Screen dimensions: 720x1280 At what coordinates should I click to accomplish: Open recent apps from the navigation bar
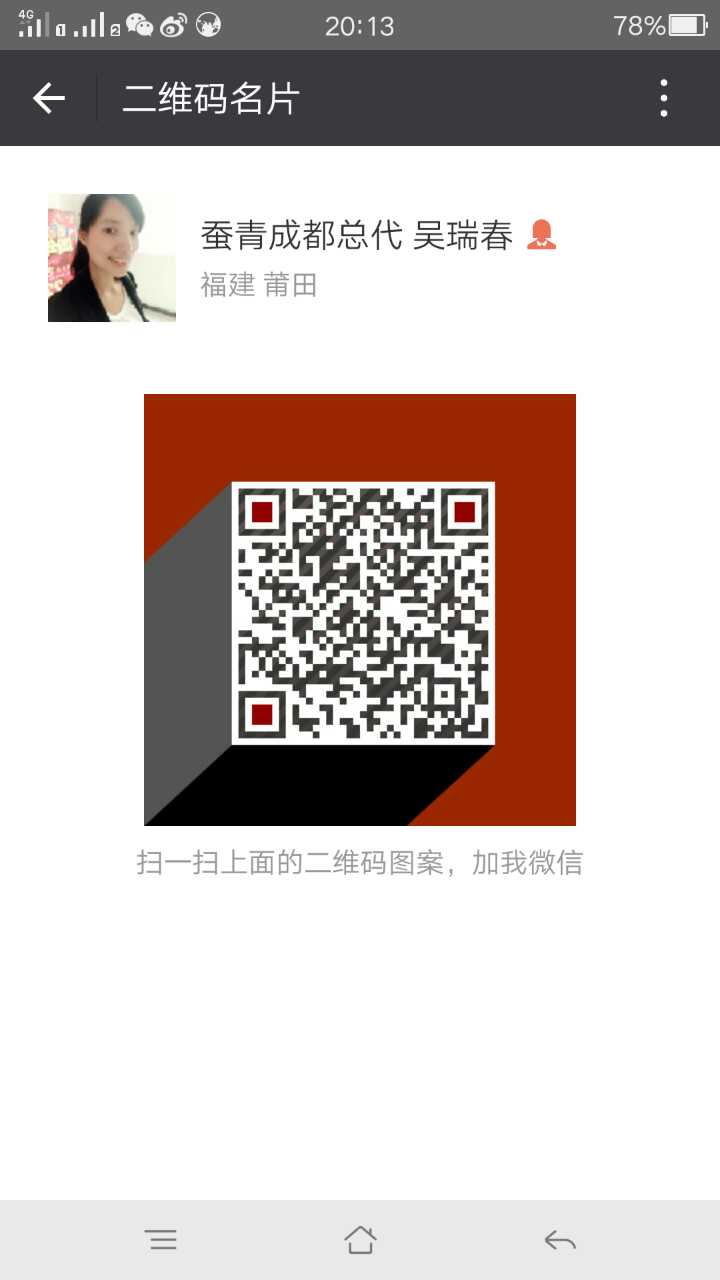(161, 1240)
